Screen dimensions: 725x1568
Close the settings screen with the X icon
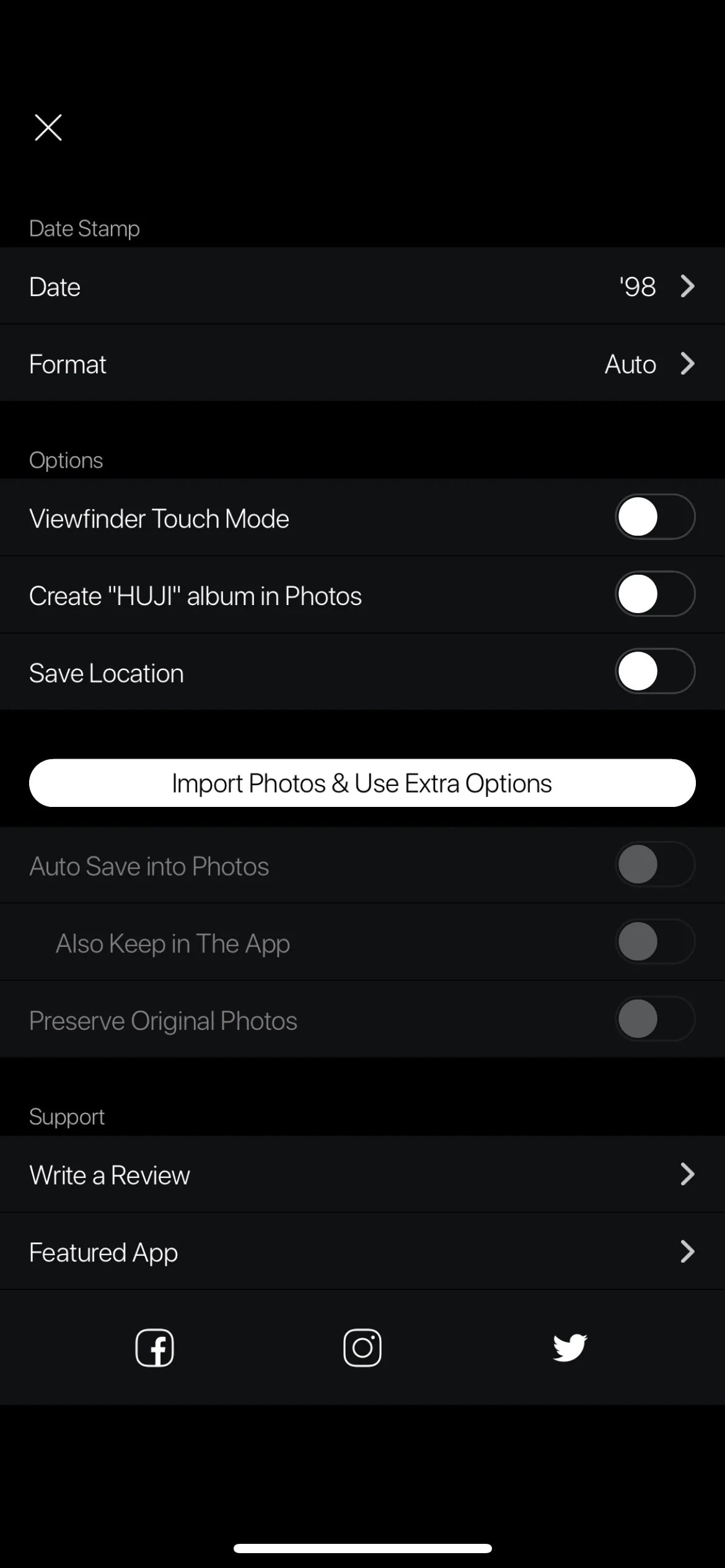click(x=48, y=128)
